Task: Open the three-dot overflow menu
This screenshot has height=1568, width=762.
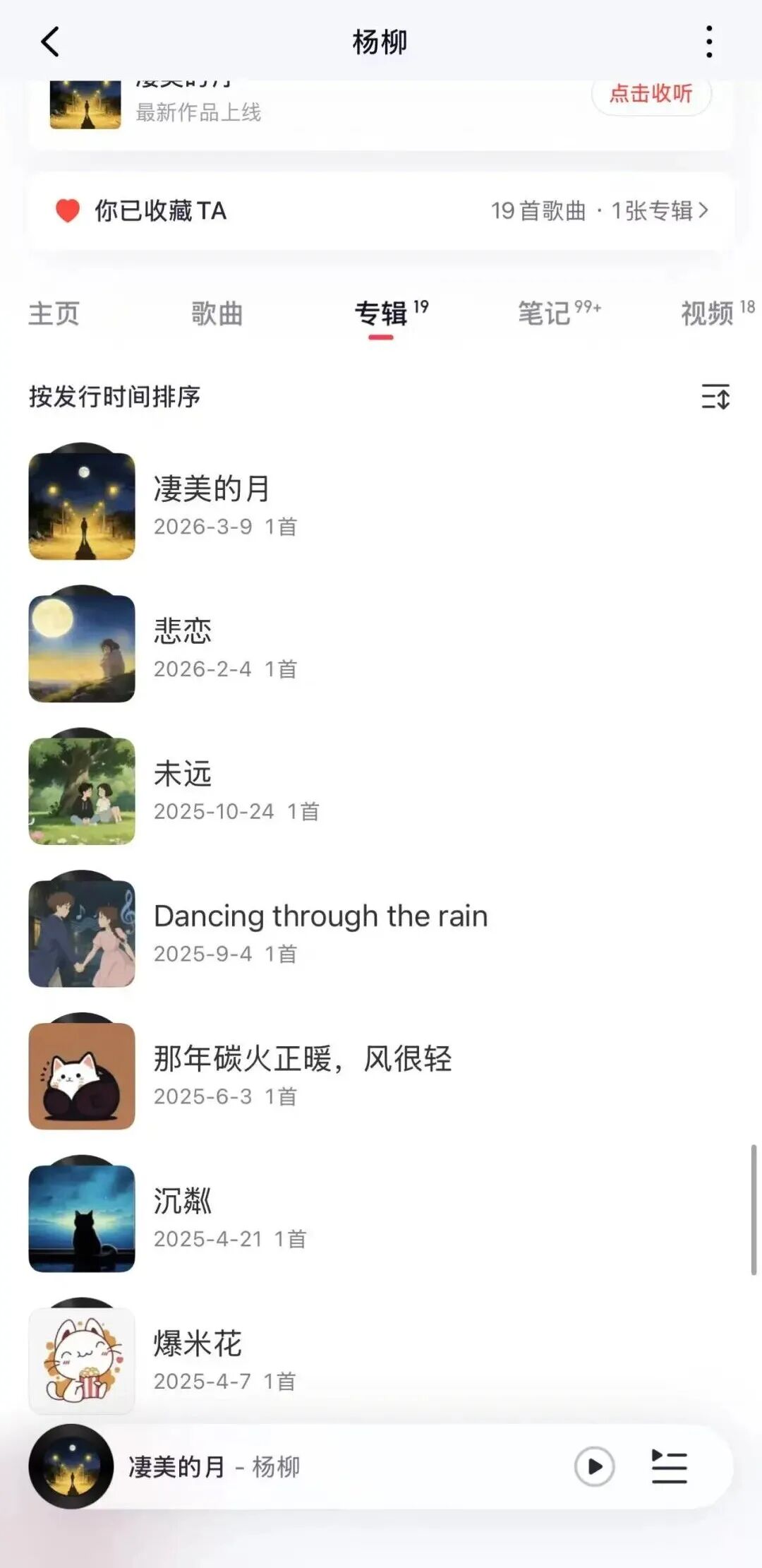Action: tap(708, 42)
